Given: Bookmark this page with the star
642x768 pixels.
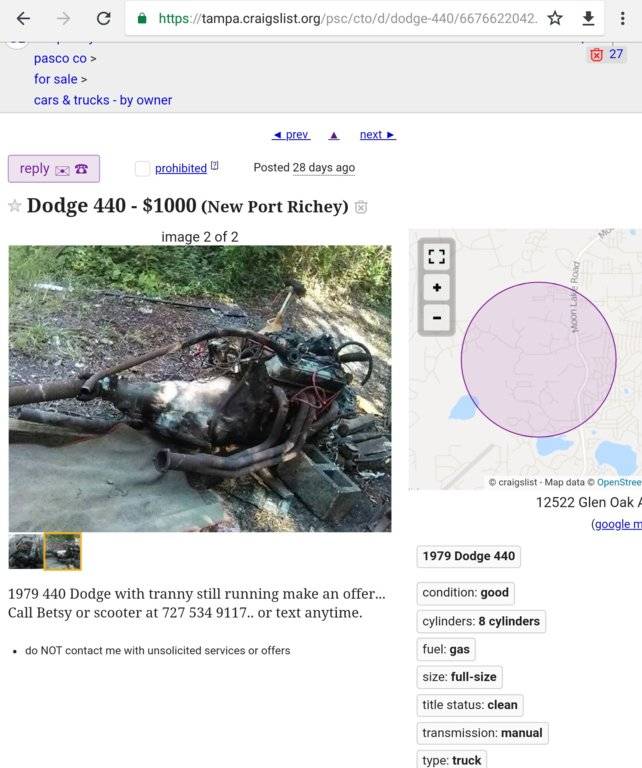Looking at the screenshot, I should pyautogui.click(x=555, y=18).
